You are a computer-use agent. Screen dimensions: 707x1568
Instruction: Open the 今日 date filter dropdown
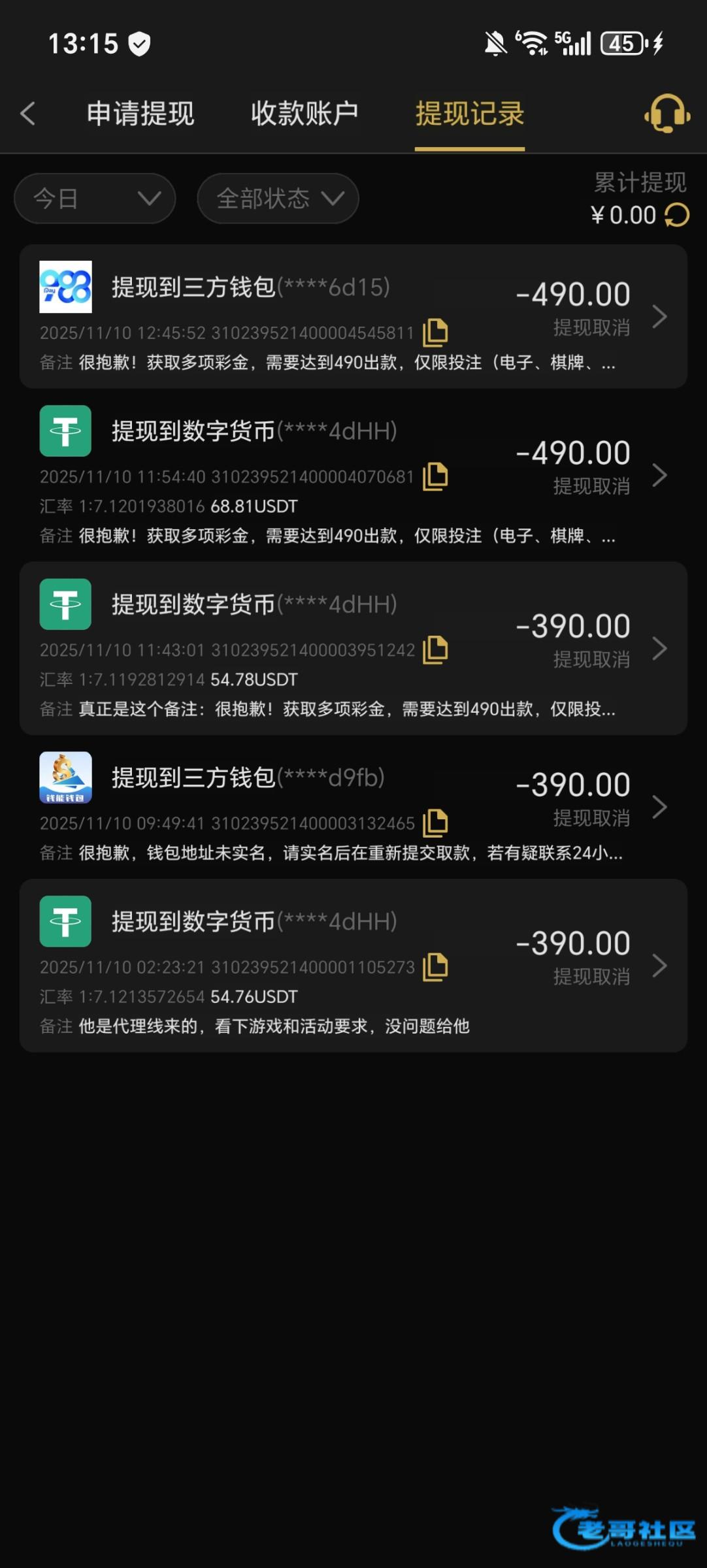[x=95, y=198]
